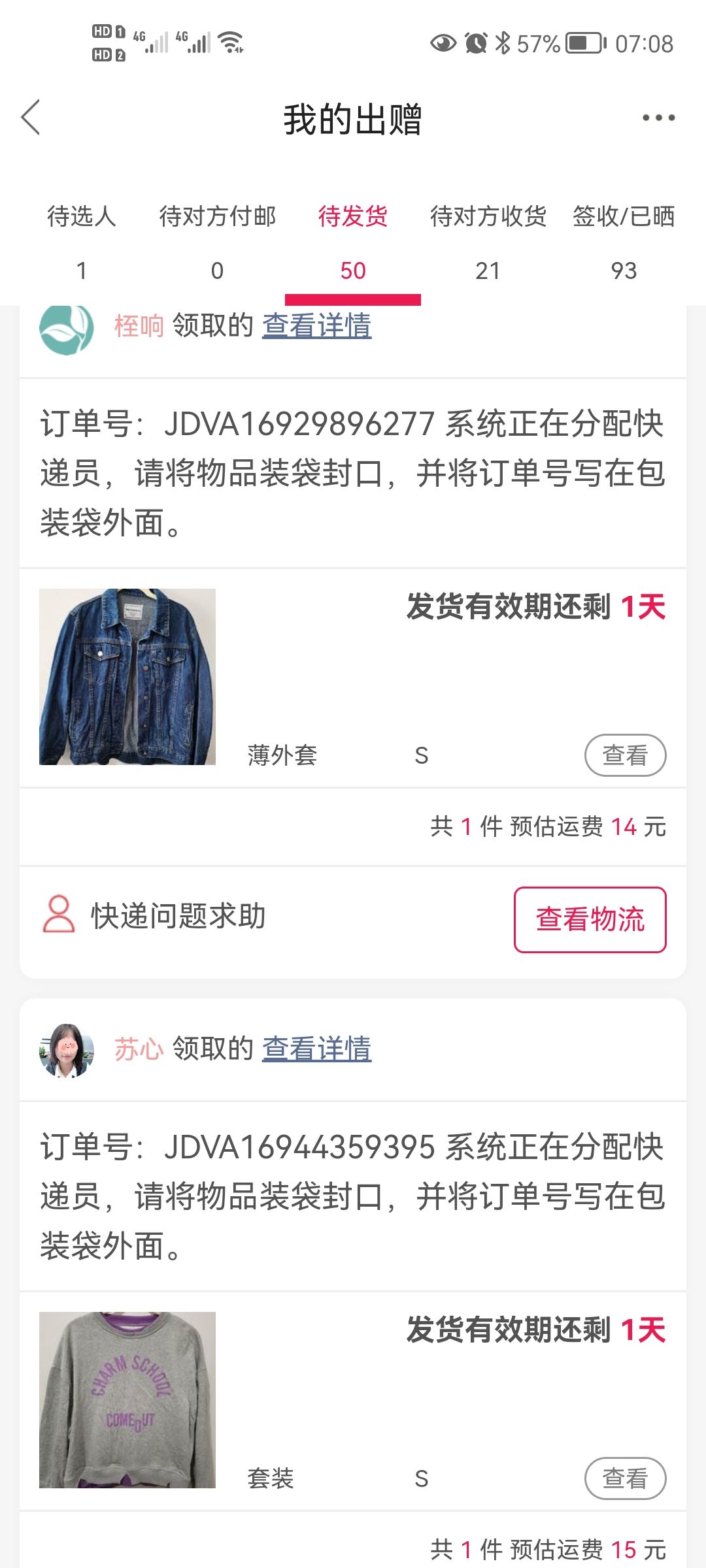This screenshot has width=706, height=1568.
Task: Open the 待对方收货 tab
Action: tap(488, 243)
